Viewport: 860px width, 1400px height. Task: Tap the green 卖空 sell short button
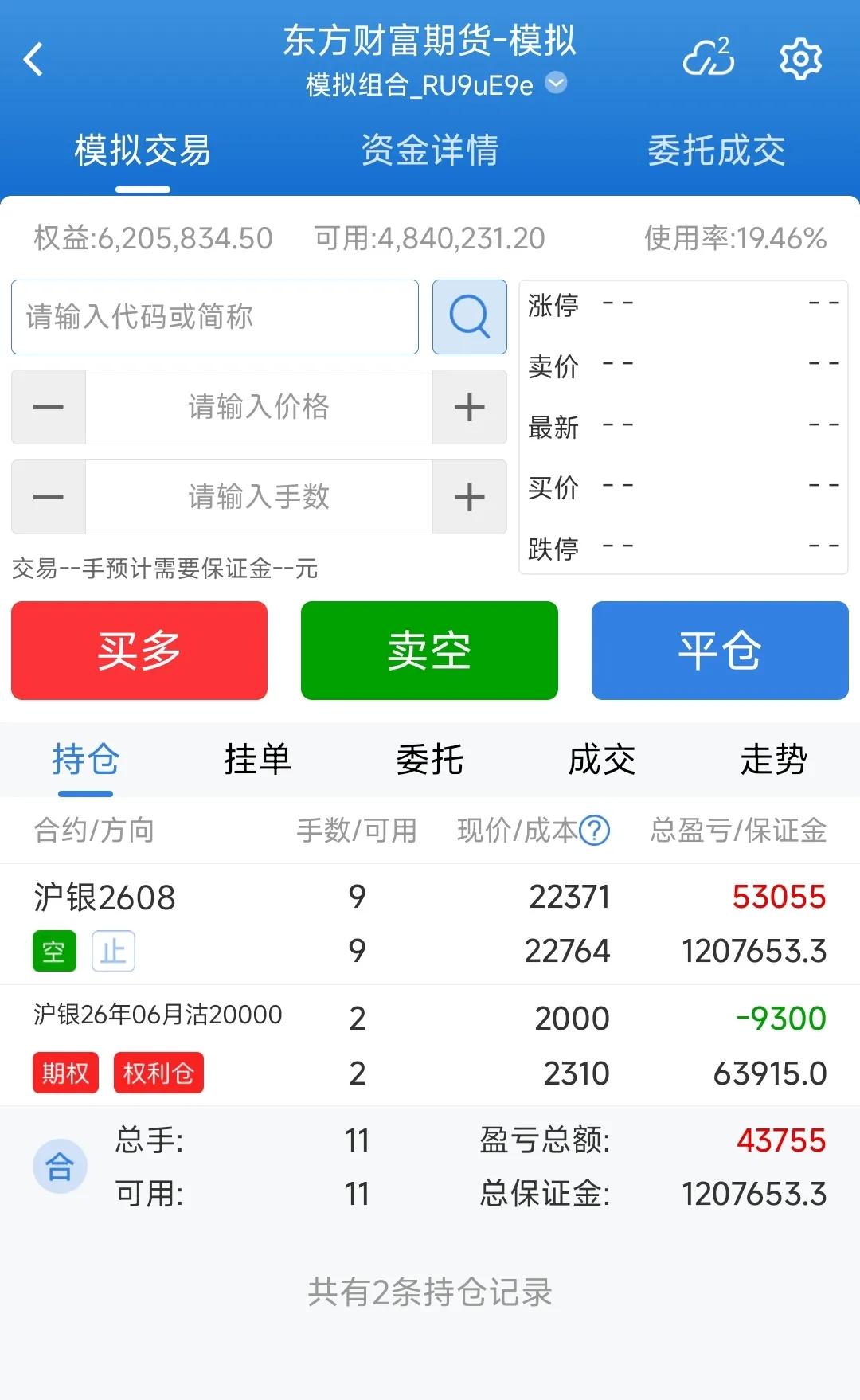429,651
